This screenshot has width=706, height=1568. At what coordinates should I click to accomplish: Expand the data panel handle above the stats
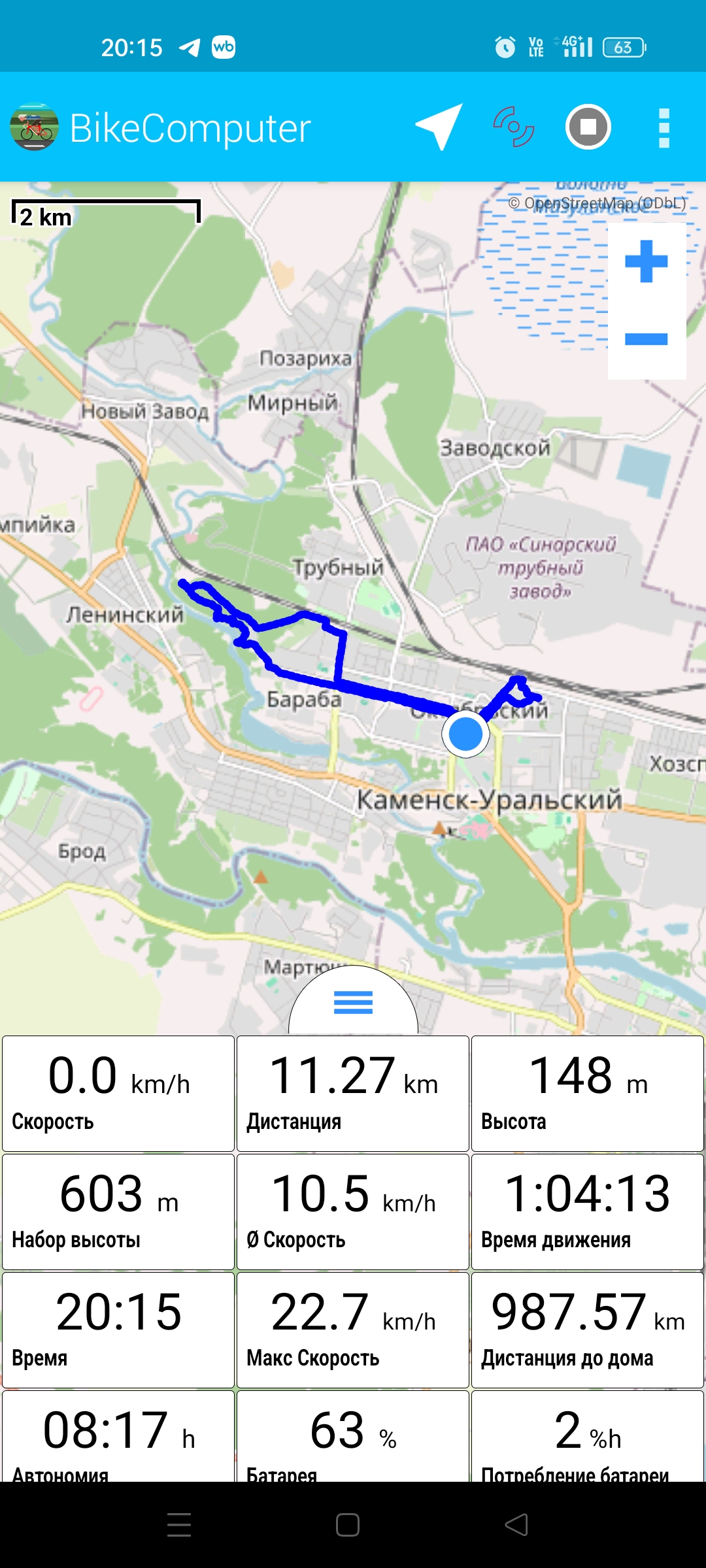click(x=353, y=1002)
